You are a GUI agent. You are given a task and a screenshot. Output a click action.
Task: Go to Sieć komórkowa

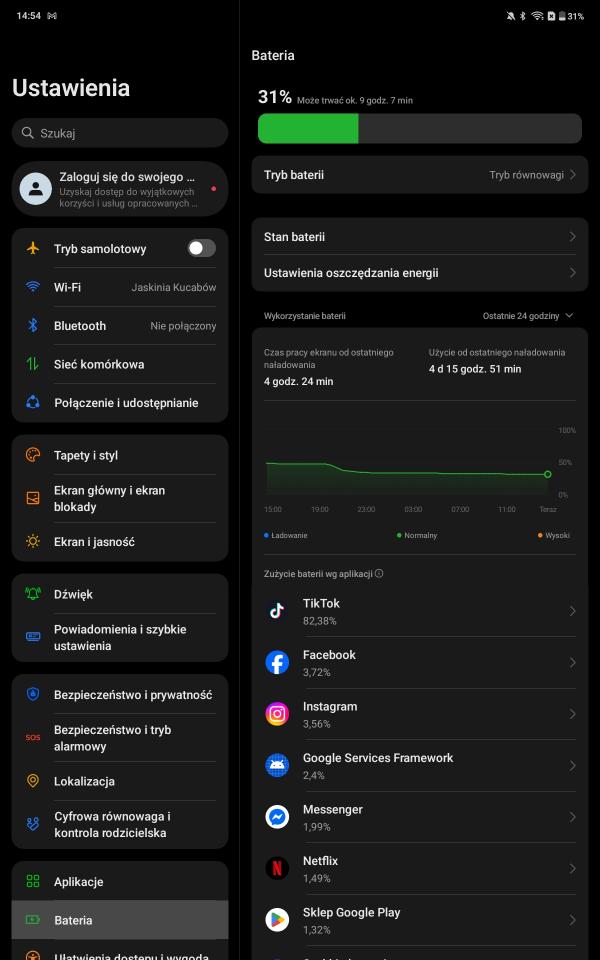(120, 364)
